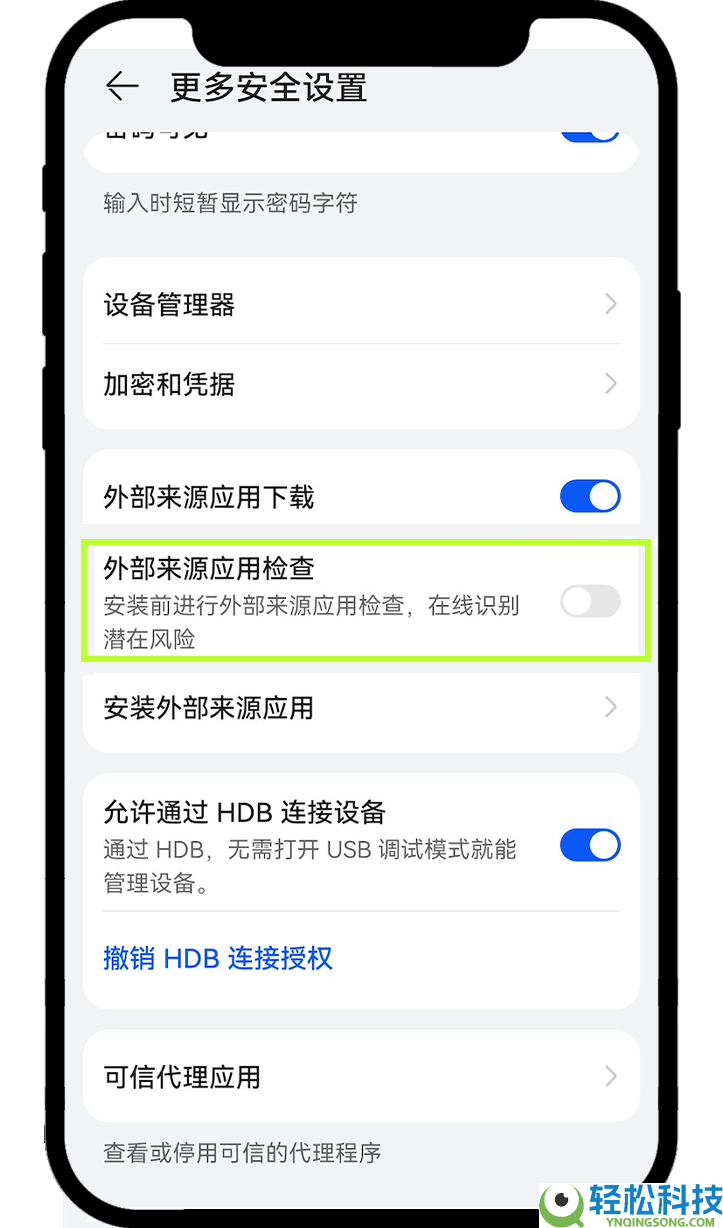Tap 撤销 HDB 连接授权 link
Image resolution: width=723 pixels, height=1228 pixels.
218,958
